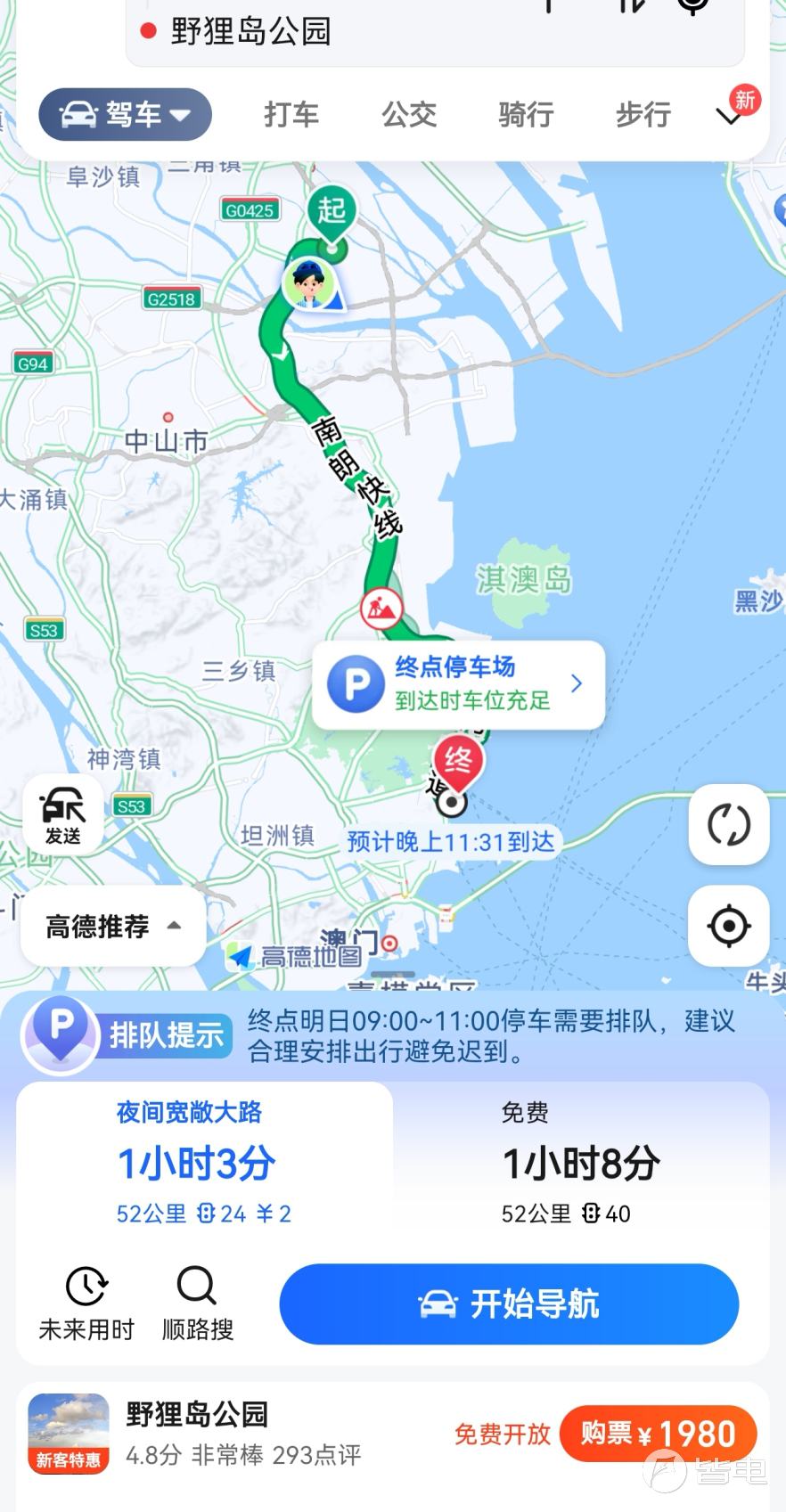Choose the 夜间宽敞大路 1小时3分 route
This screenshot has width=786, height=1512.
[204, 1164]
